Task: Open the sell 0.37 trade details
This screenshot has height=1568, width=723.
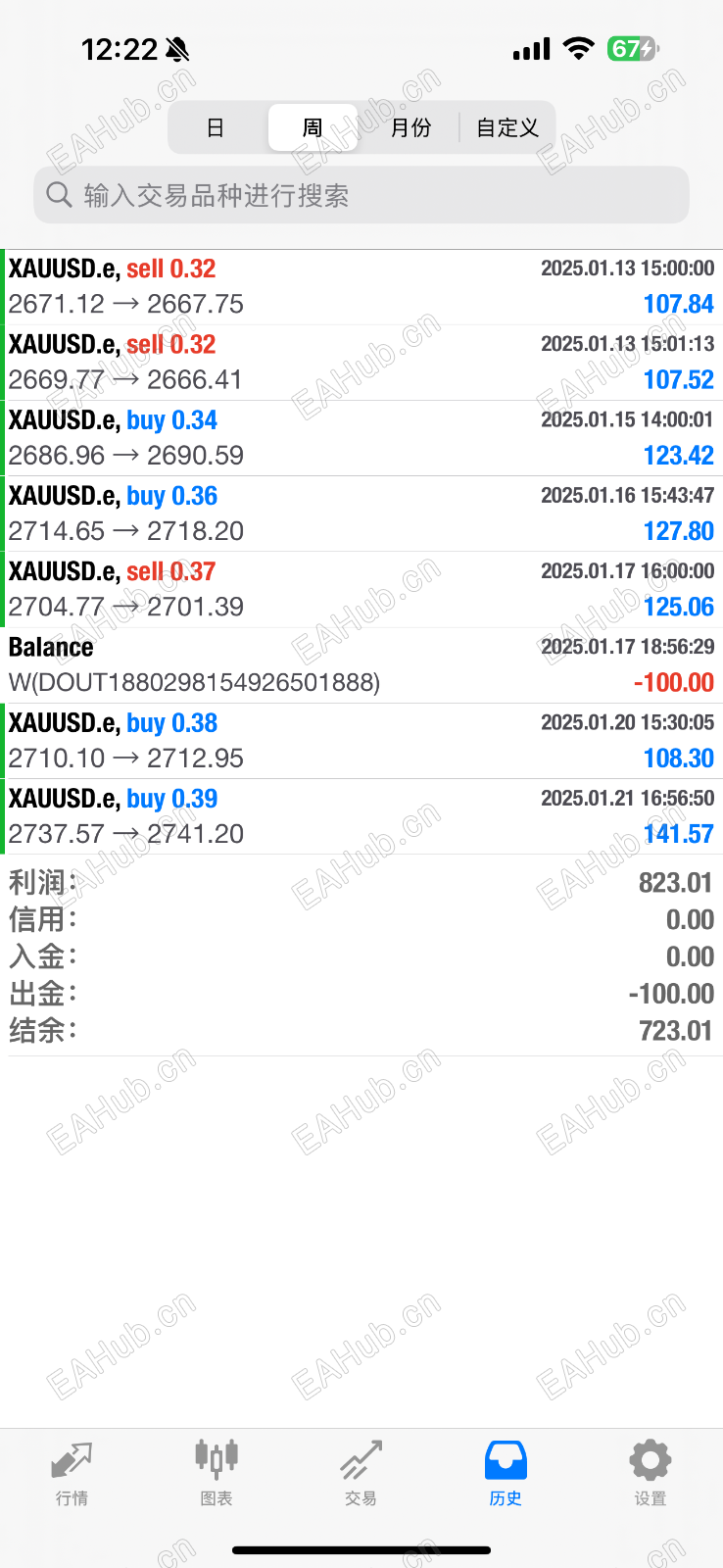Action: point(361,588)
